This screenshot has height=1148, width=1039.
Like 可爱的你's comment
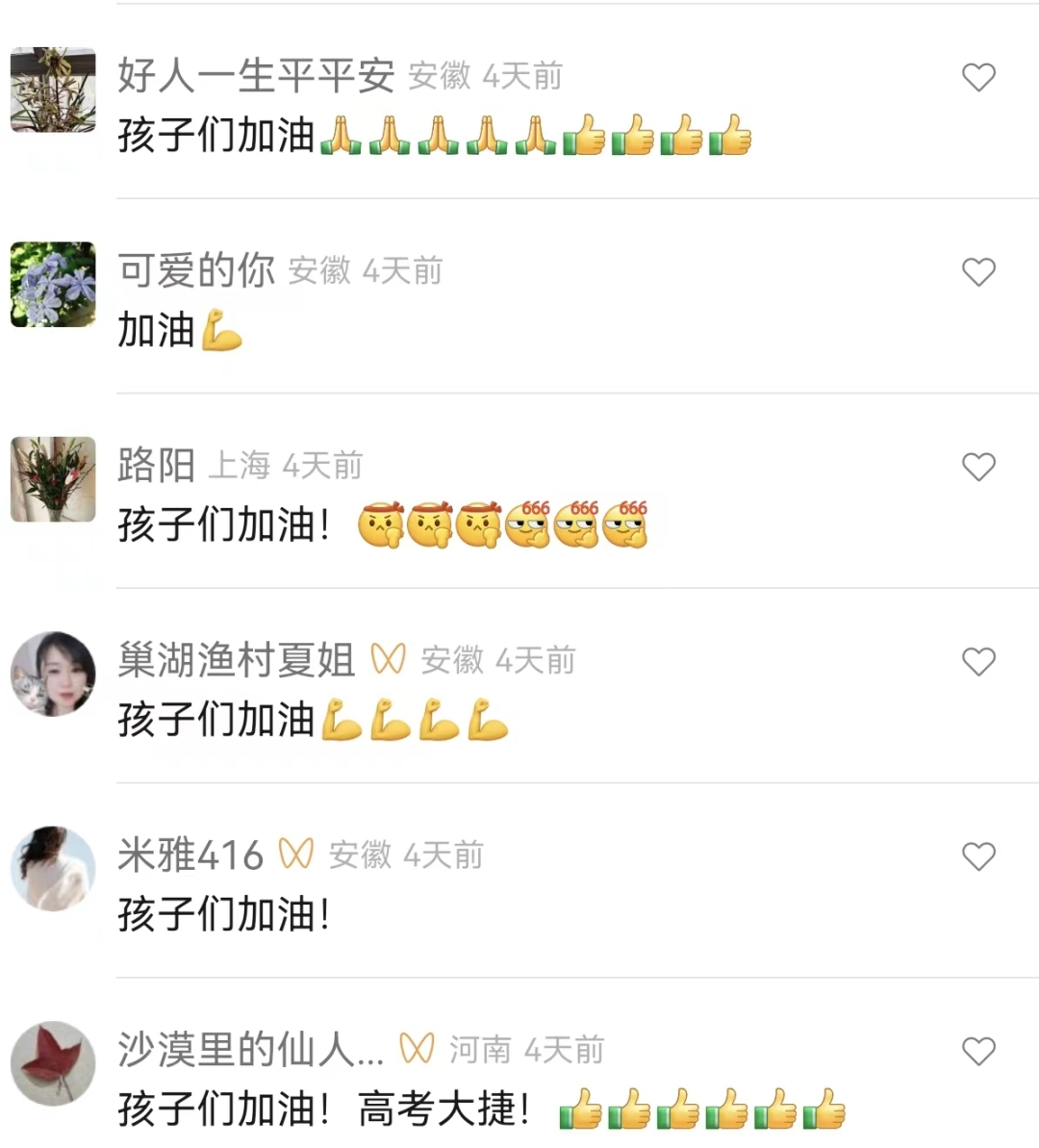tap(978, 272)
